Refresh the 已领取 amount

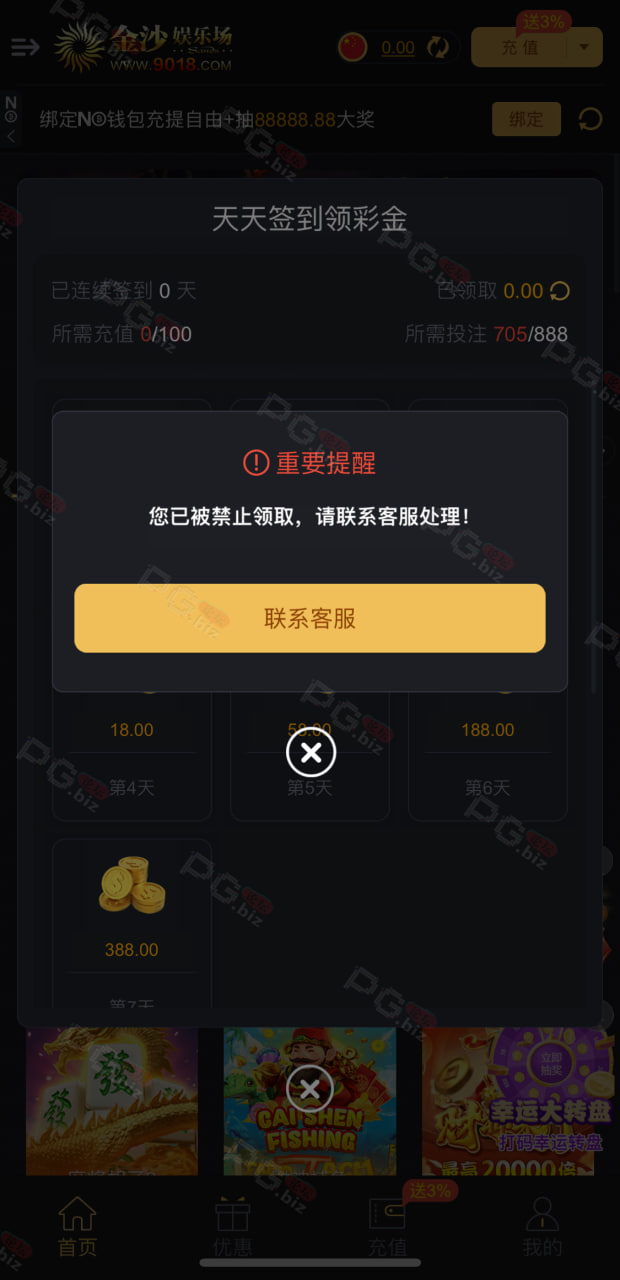pyautogui.click(x=560, y=291)
